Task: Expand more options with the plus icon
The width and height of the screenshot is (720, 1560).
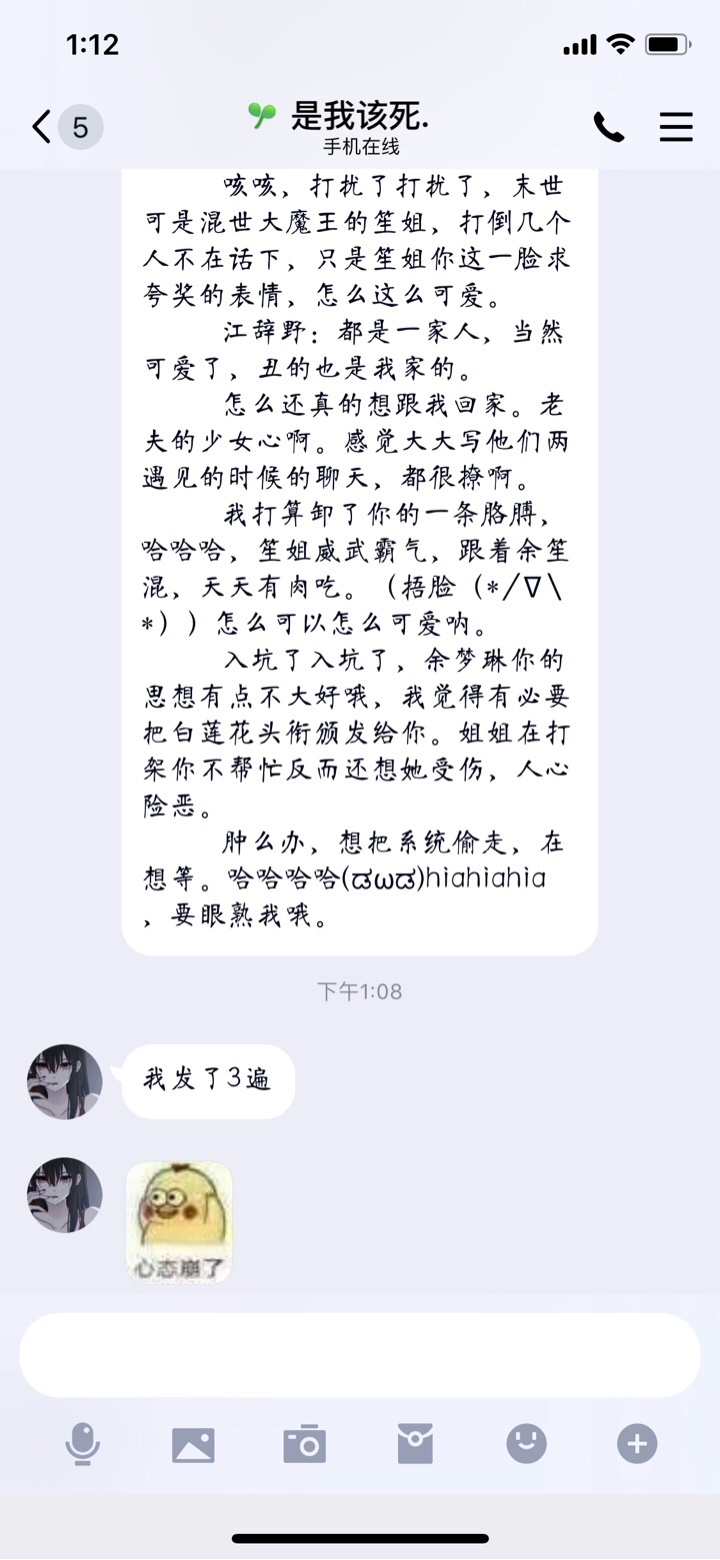Action: click(637, 1443)
